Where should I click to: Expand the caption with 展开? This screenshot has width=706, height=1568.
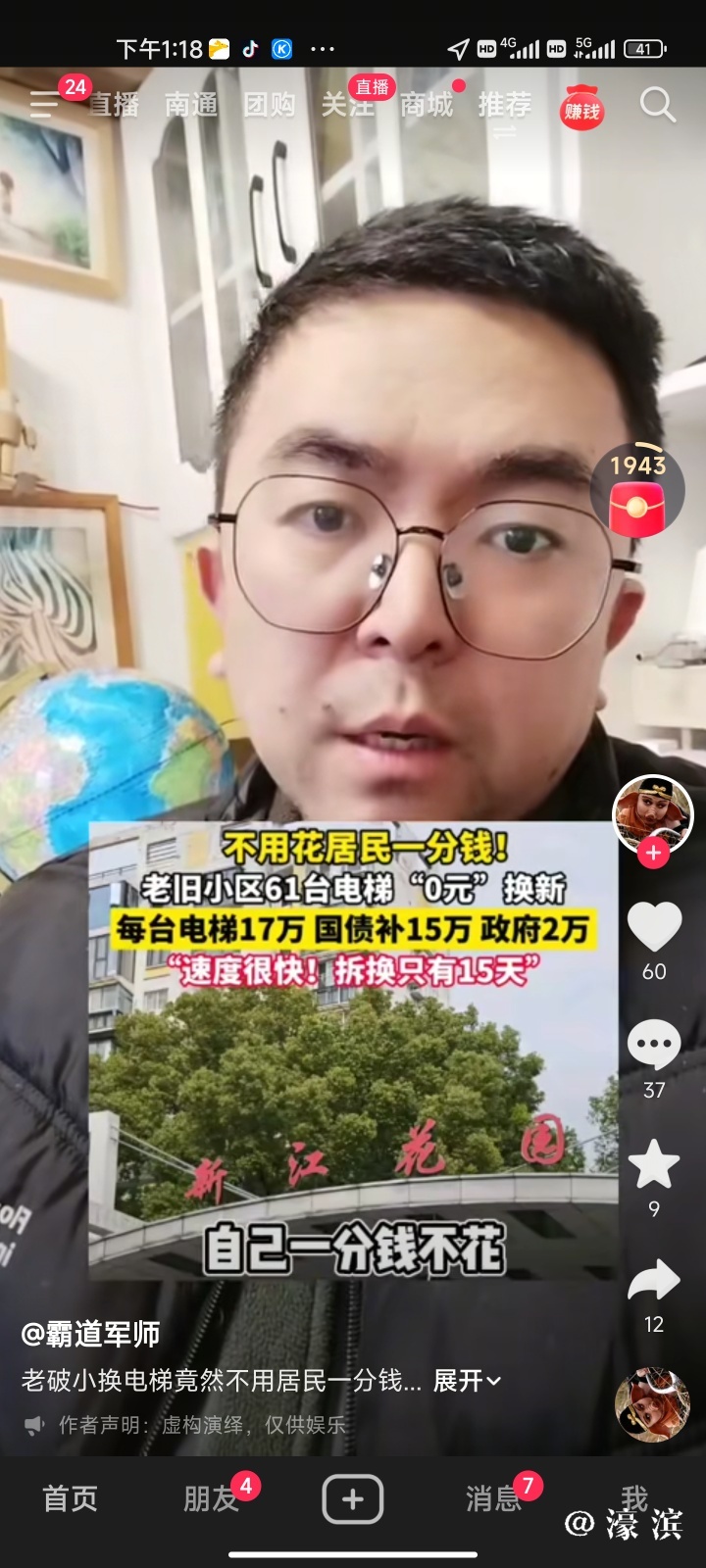coord(467,1381)
